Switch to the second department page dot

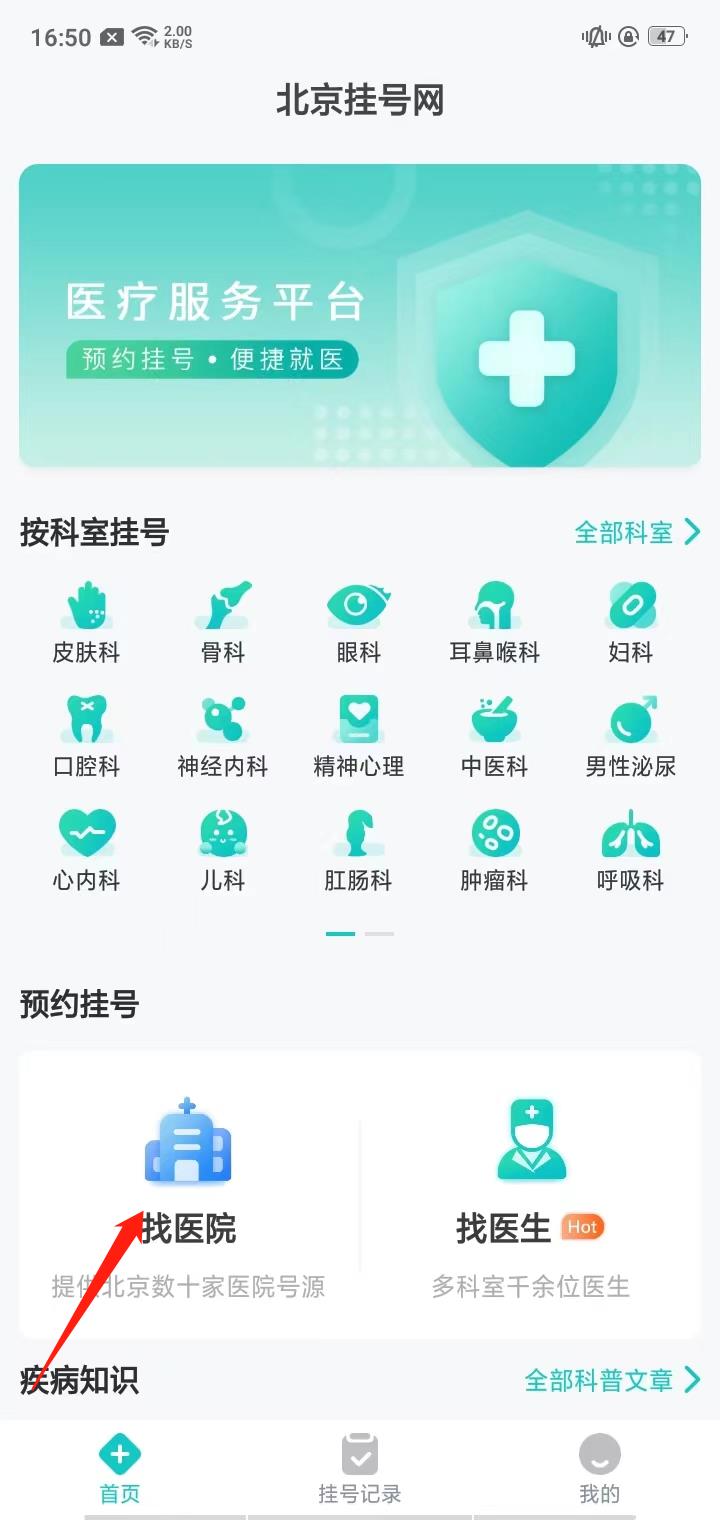pyautogui.click(x=381, y=931)
